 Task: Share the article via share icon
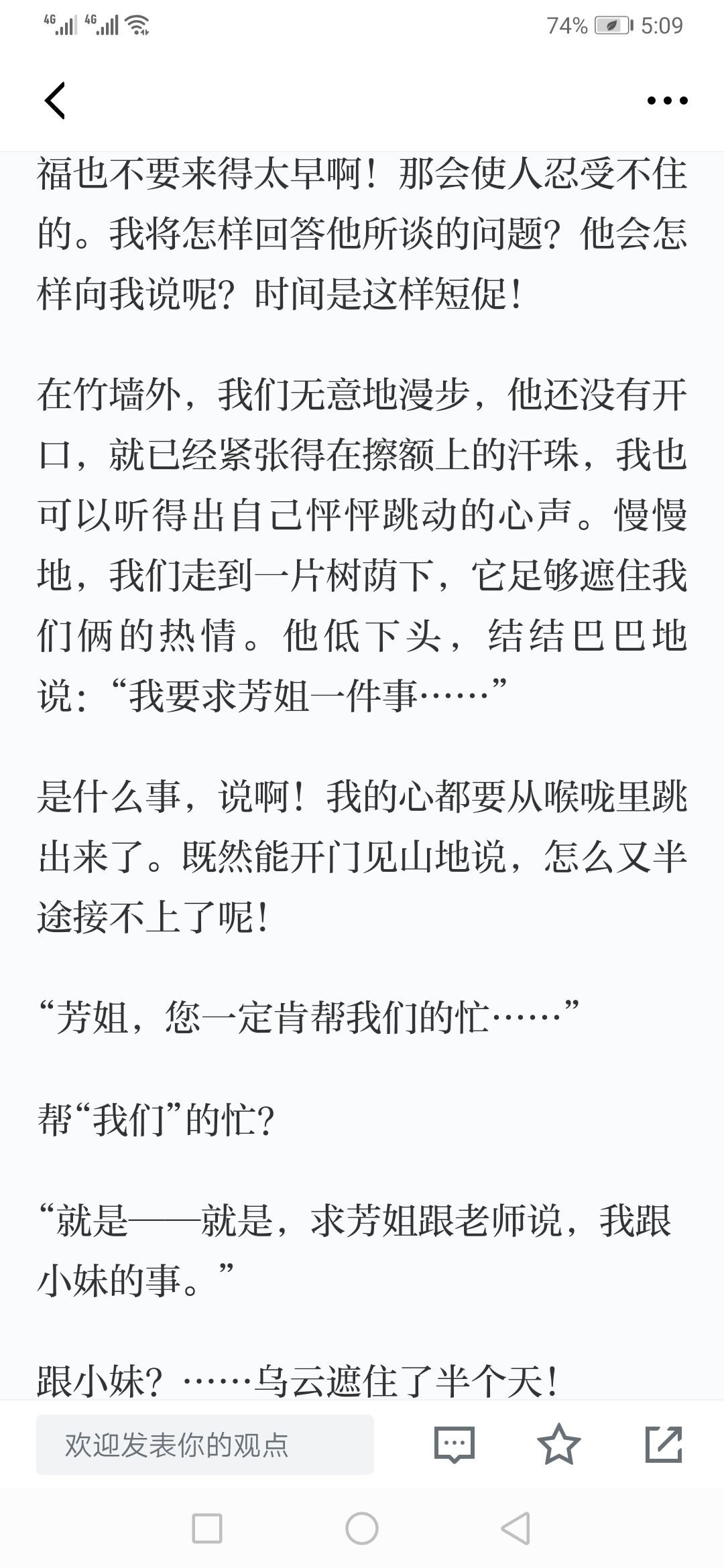pyautogui.click(x=663, y=1444)
